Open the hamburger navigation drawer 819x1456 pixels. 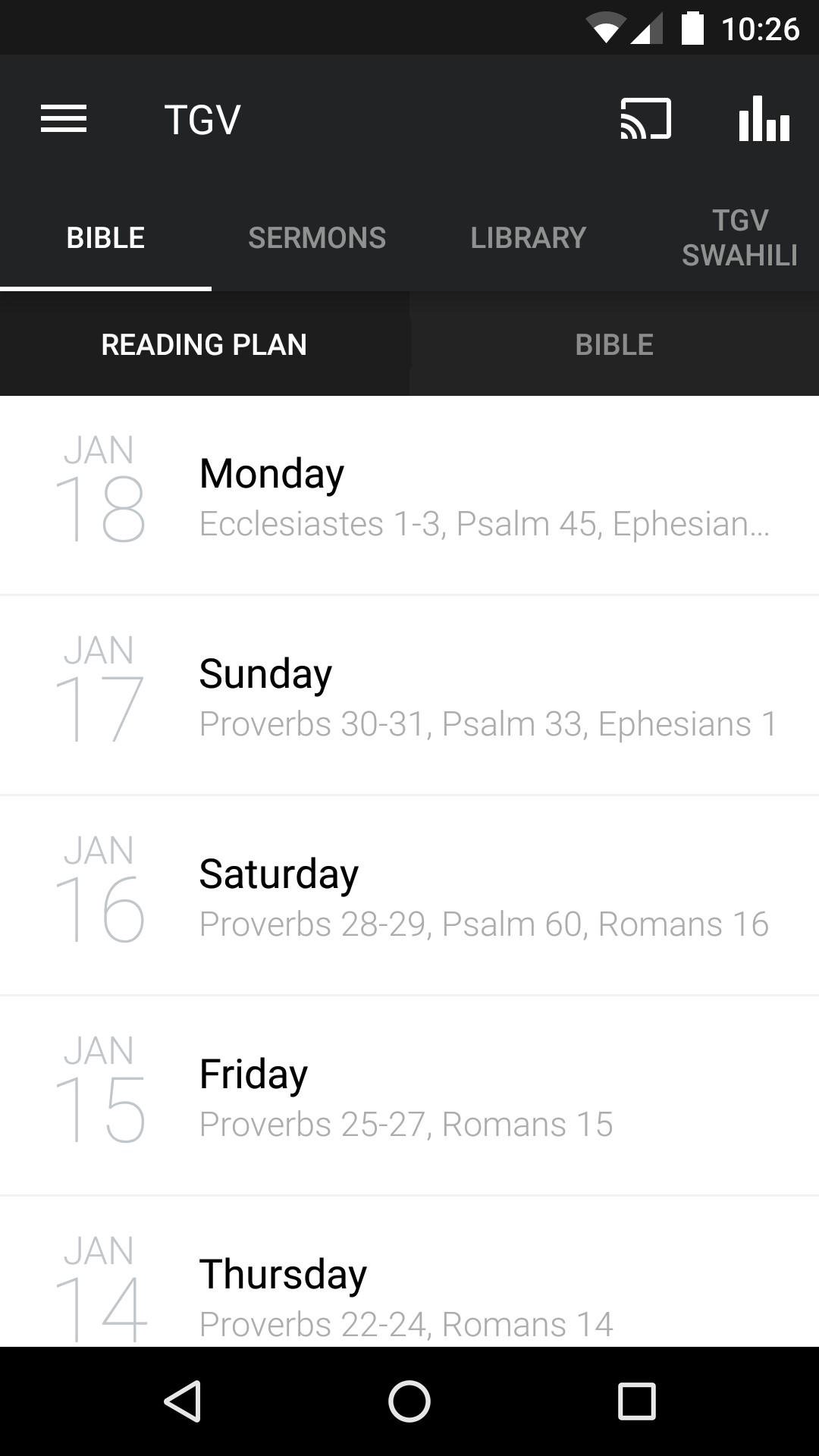[x=64, y=119]
